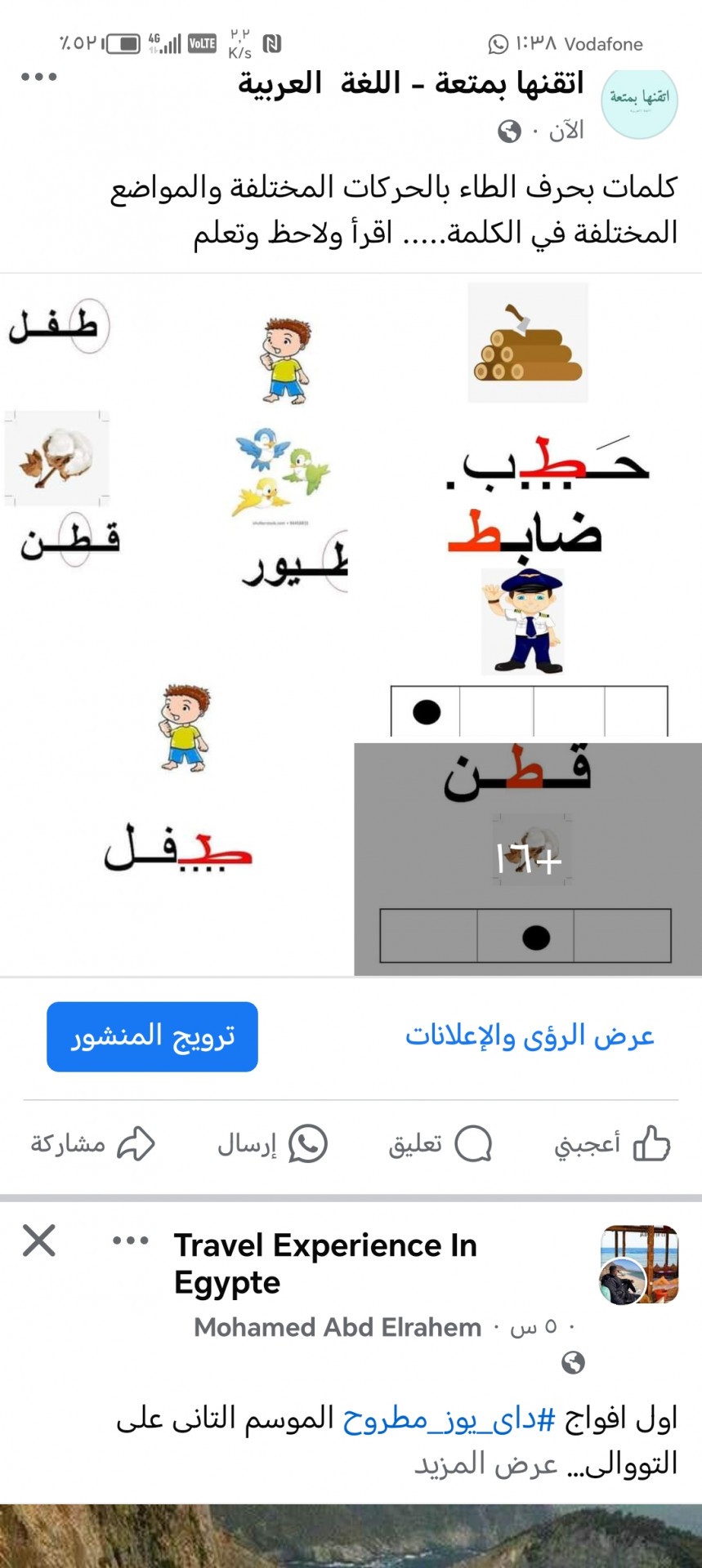This screenshot has width=702, height=1568.
Task: Visit Mohamed Abd Elrahem's profile
Action: (337, 1327)
